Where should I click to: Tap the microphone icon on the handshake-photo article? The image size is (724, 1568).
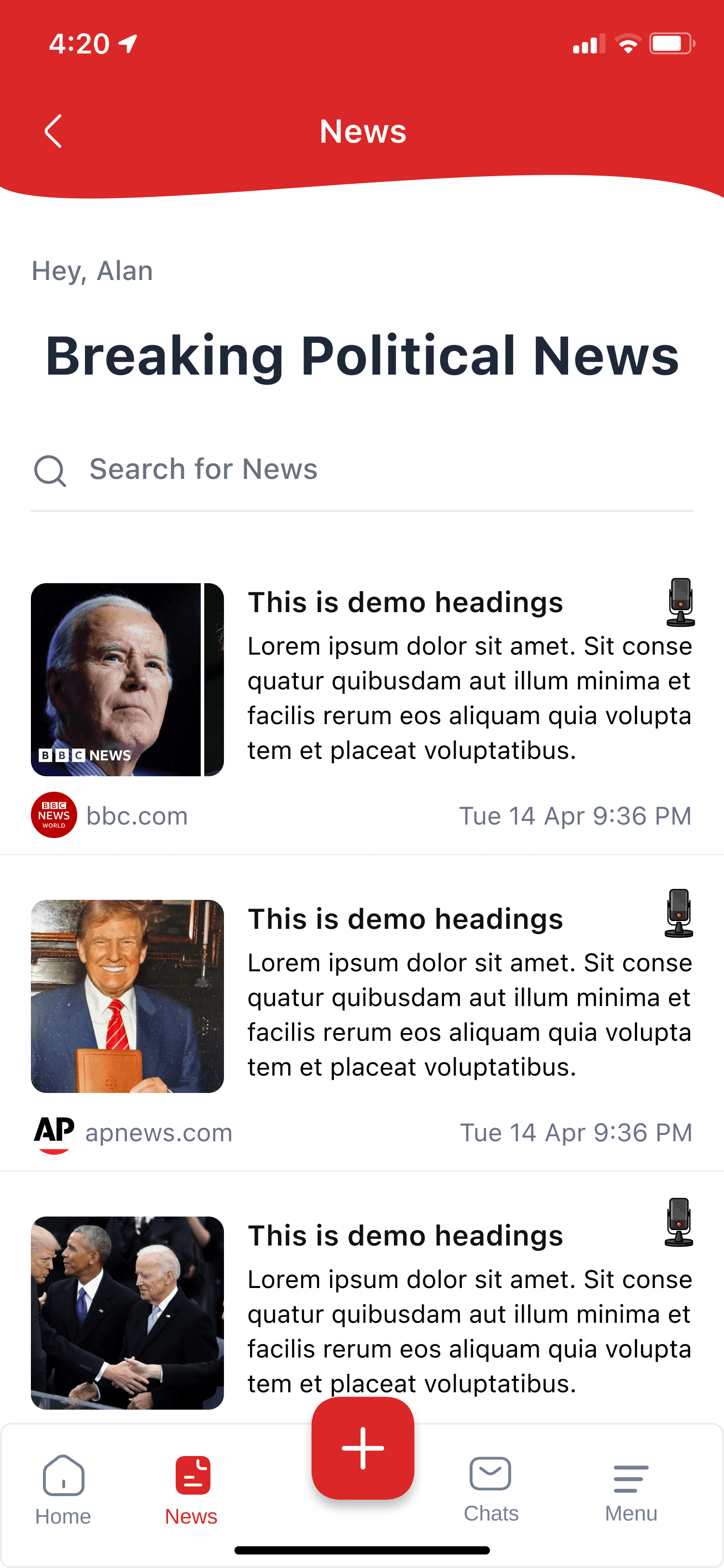pyautogui.click(x=678, y=1222)
